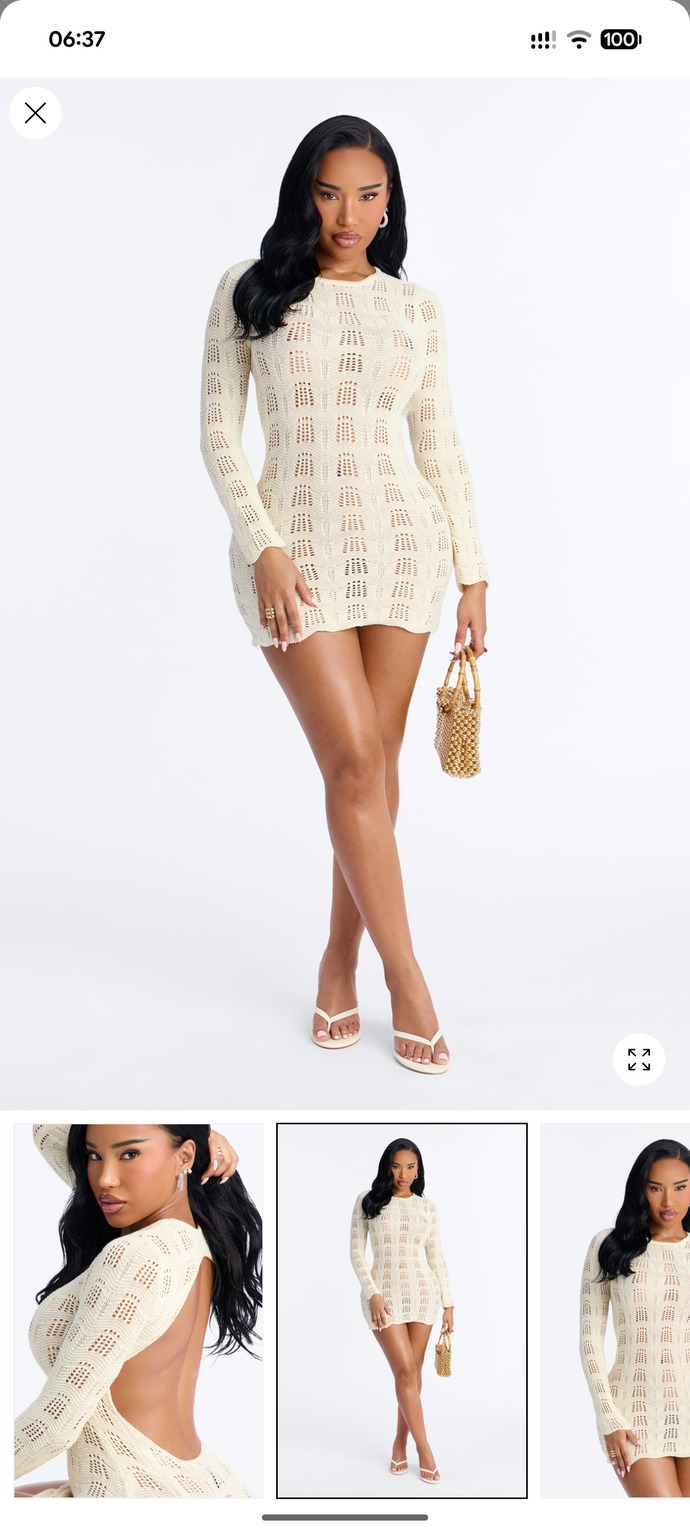This screenshot has height=1536, width=690.
Task: Expand the photo to fullscreen
Action: pos(639,1059)
